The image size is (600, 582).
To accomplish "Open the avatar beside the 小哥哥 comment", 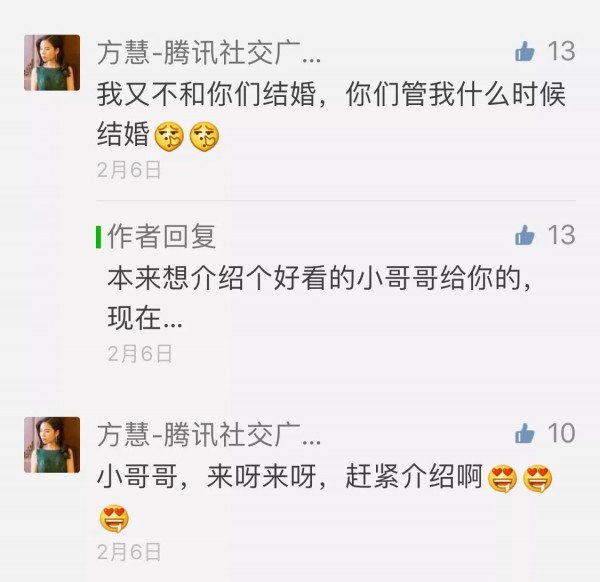I will tap(52, 445).
